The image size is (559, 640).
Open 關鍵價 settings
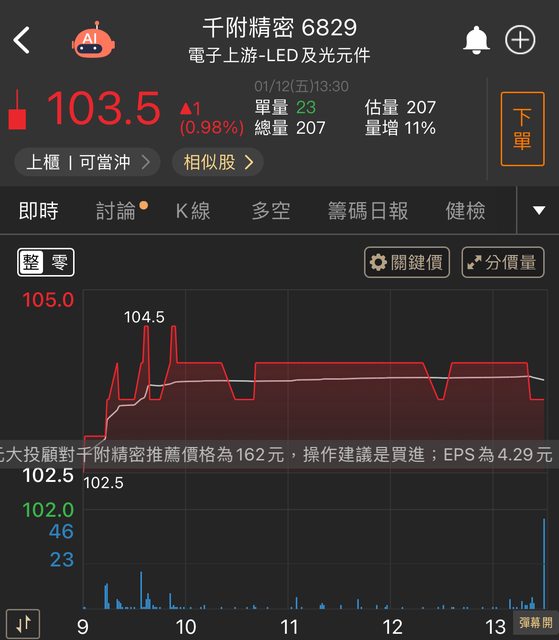[x=407, y=262]
